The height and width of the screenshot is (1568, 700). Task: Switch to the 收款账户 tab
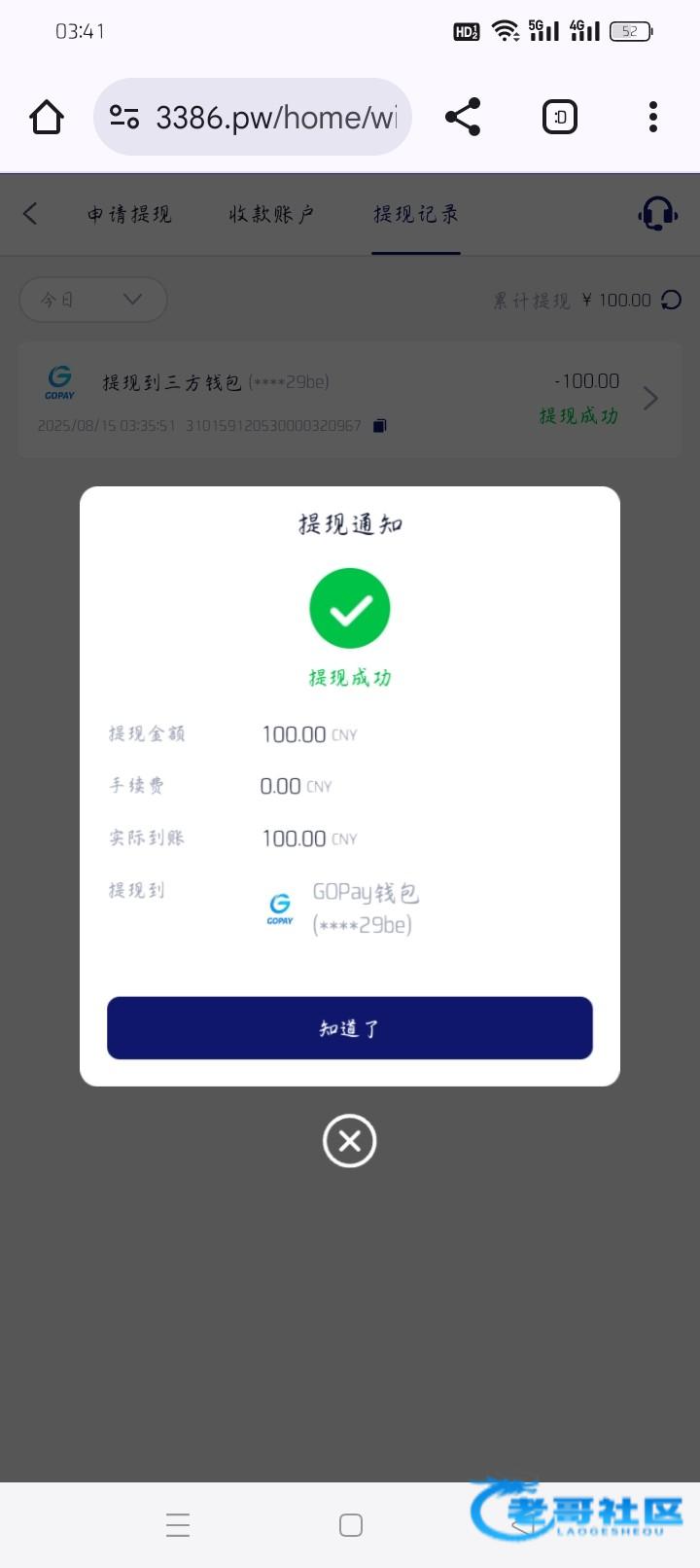[x=271, y=214]
